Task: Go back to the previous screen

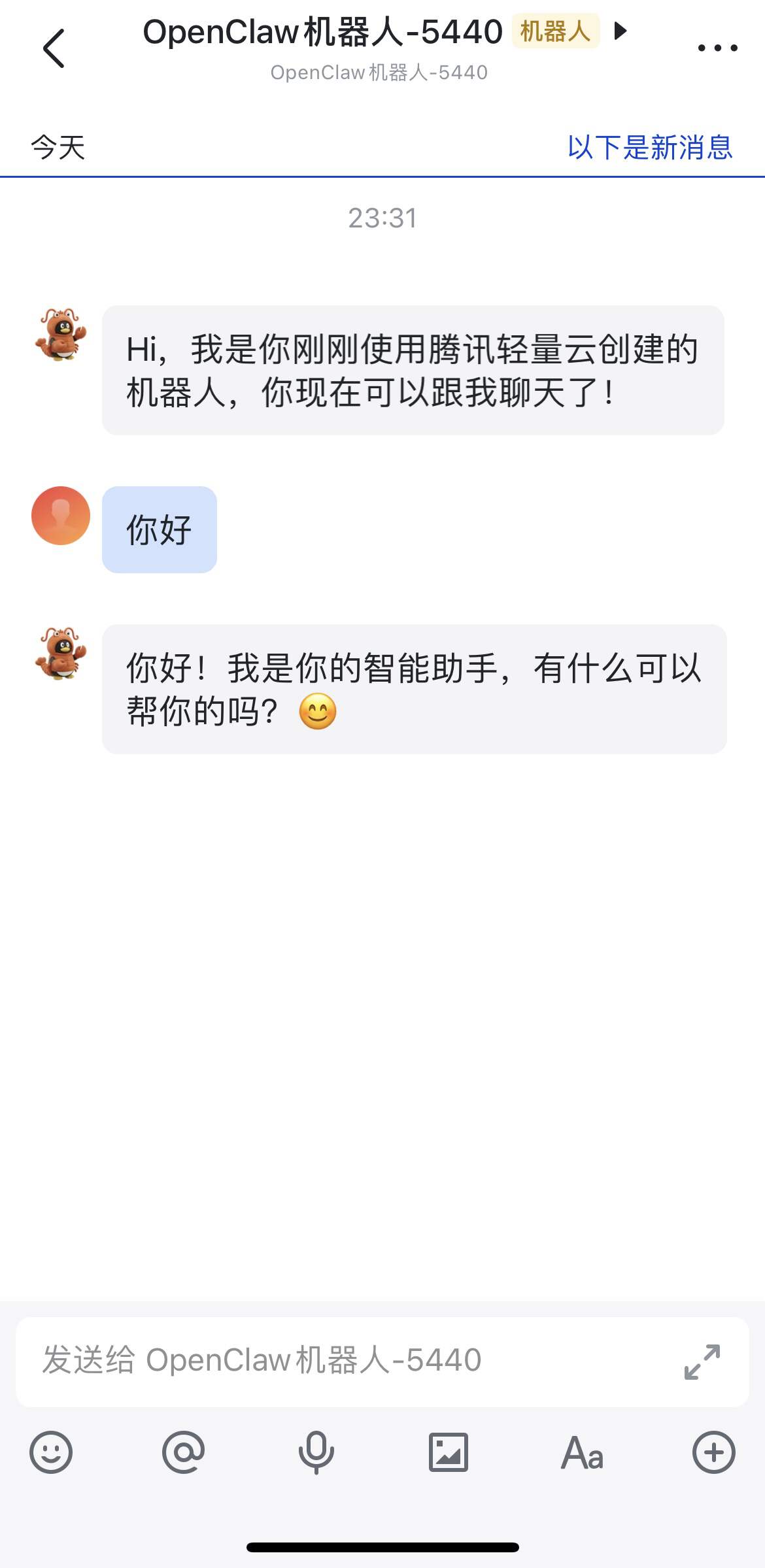Action: tap(54, 48)
